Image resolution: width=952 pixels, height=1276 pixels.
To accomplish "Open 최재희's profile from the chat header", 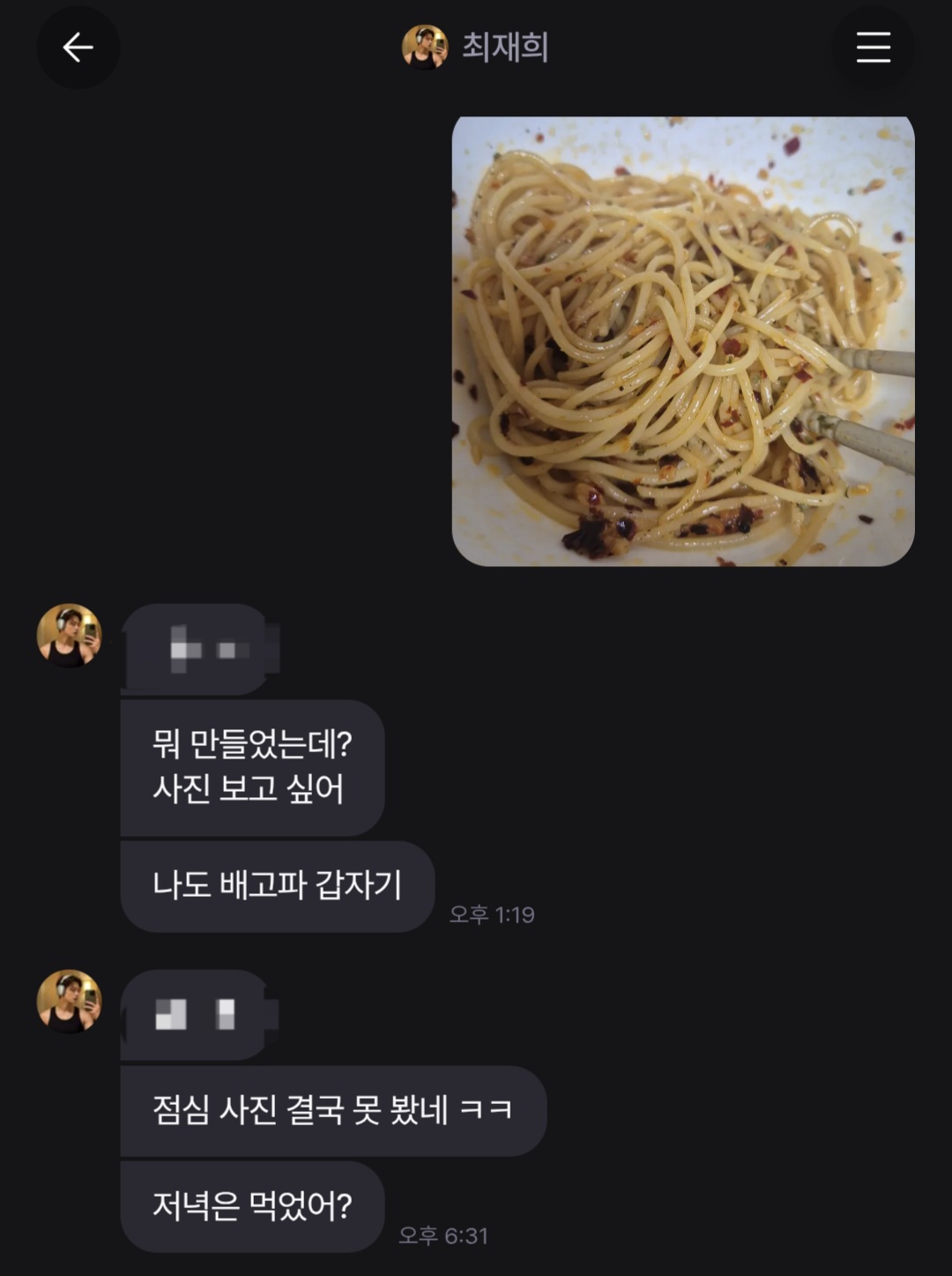I will [476, 48].
